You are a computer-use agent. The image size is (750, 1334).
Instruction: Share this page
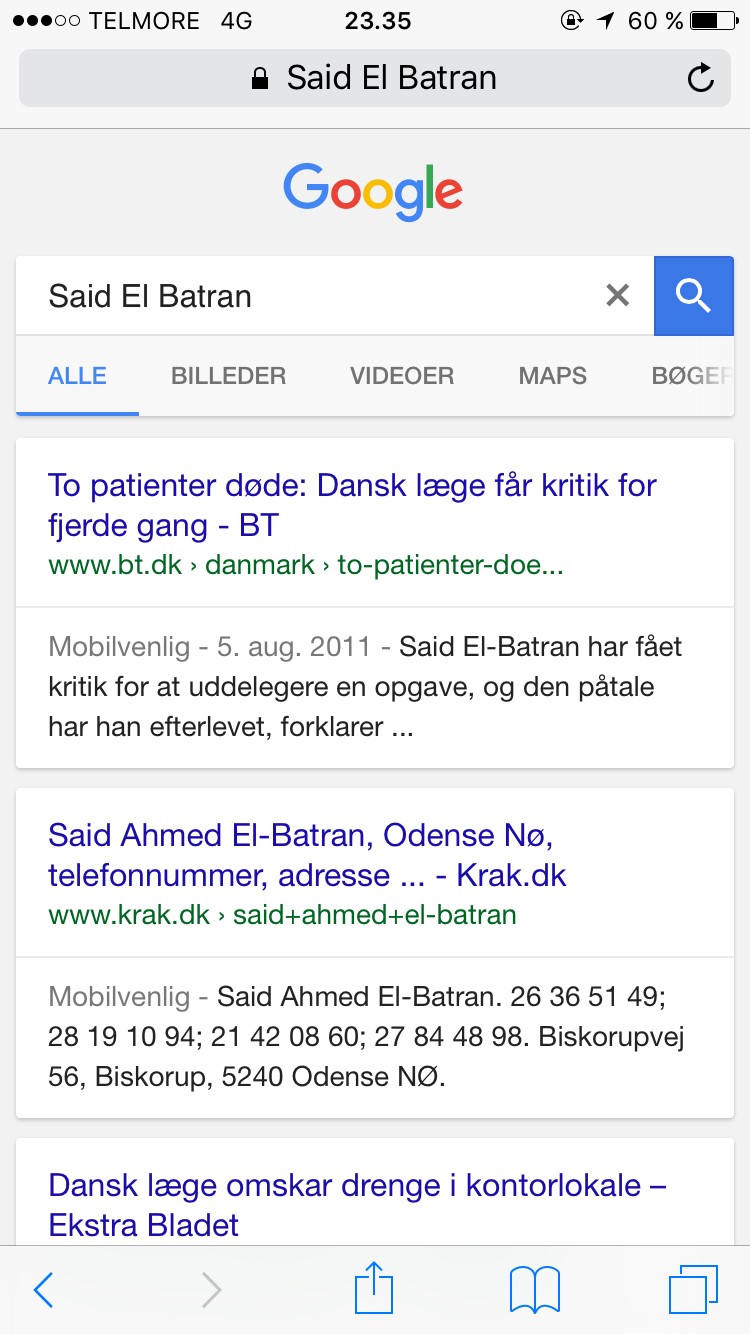click(374, 1288)
